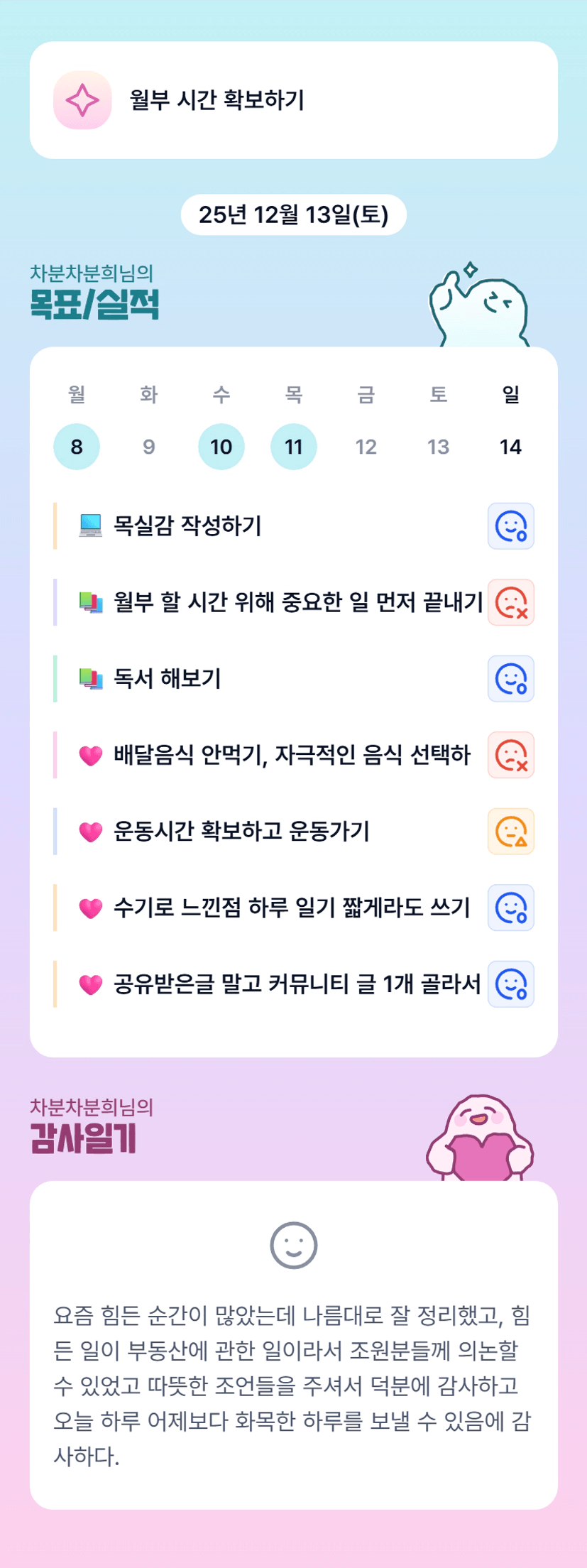Select Tuesday the 9th in the week

coord(149,447)
